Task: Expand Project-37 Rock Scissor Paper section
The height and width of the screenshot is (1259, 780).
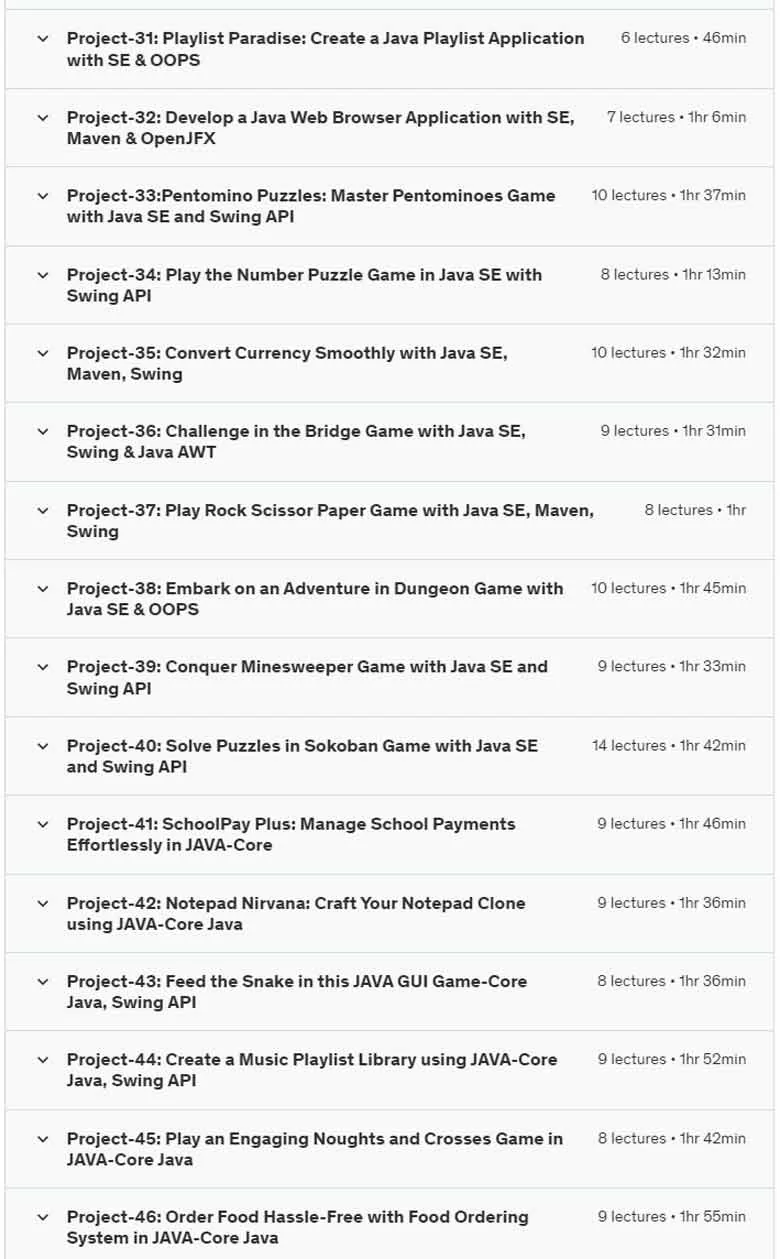Action: tap(389, 520)
